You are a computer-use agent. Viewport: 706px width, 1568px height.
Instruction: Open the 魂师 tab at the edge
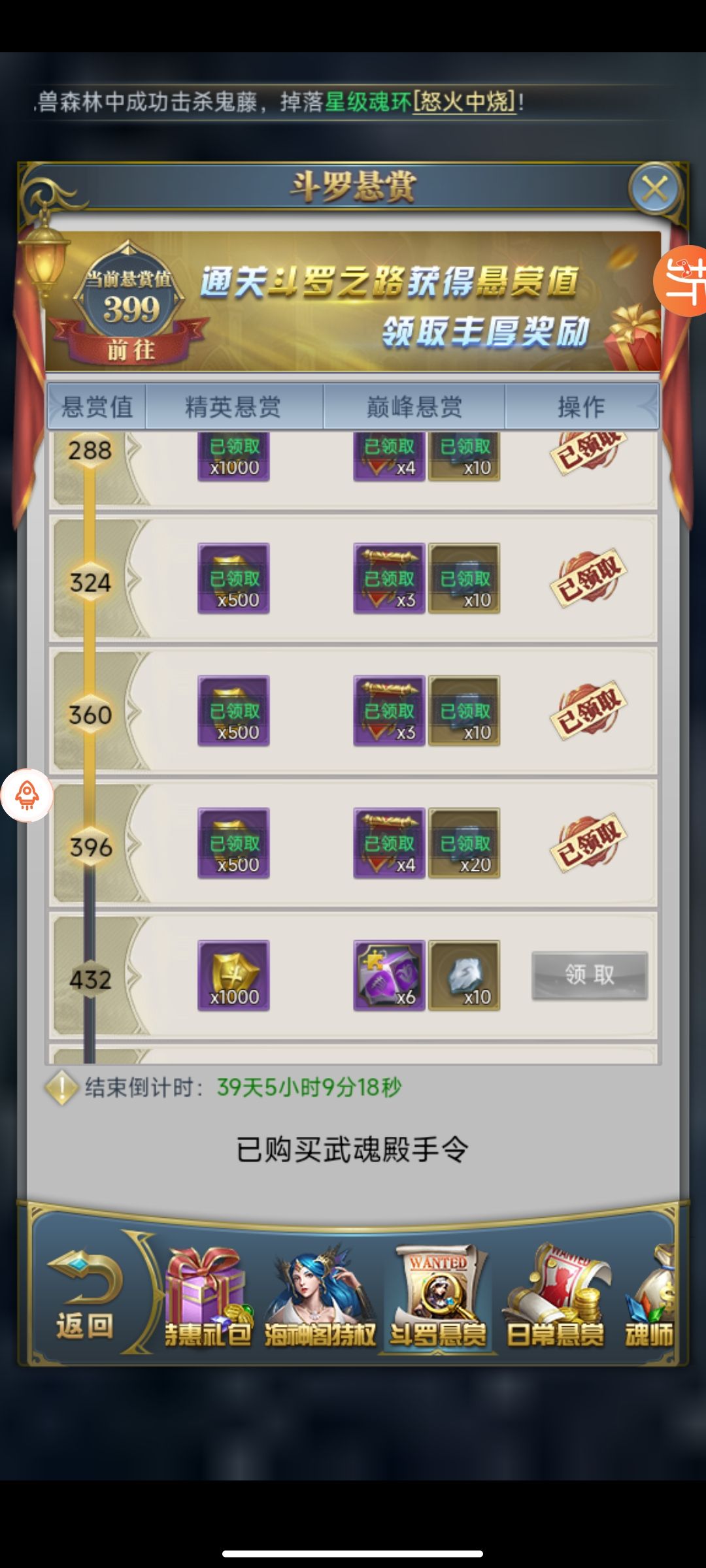[x=650, y=1300]
